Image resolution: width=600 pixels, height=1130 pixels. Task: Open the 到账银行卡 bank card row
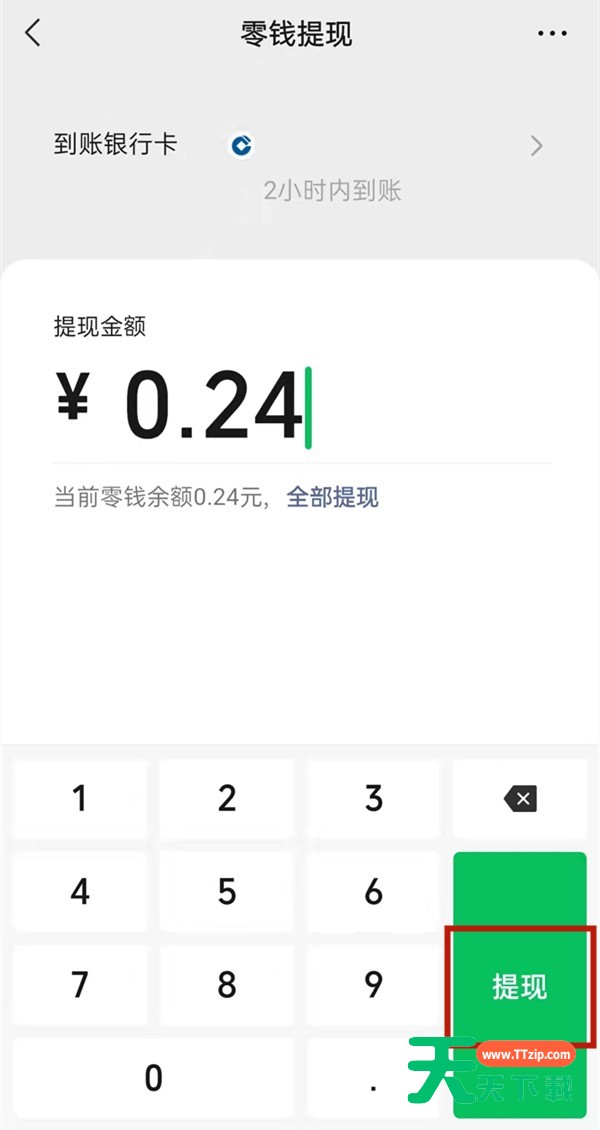tap(298, 146)
